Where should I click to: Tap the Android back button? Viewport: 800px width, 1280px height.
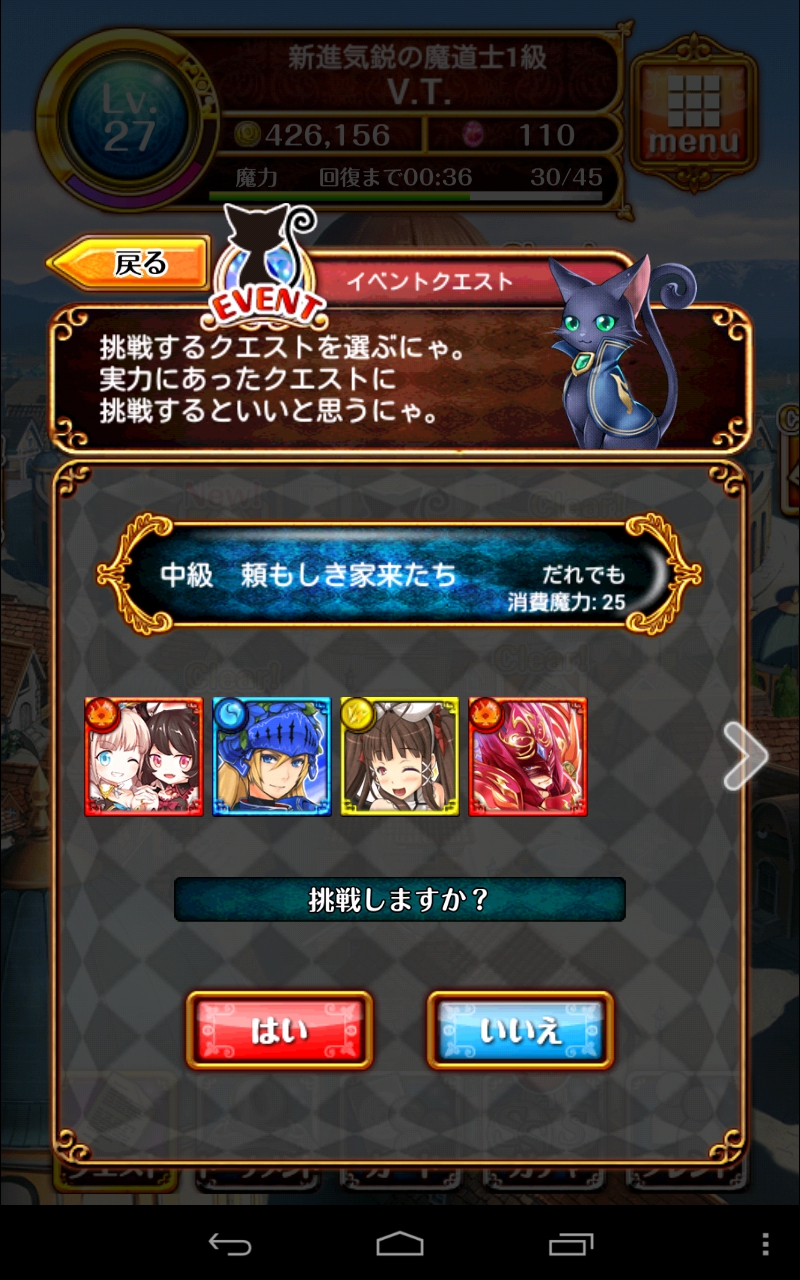[x=229, y=1244]
